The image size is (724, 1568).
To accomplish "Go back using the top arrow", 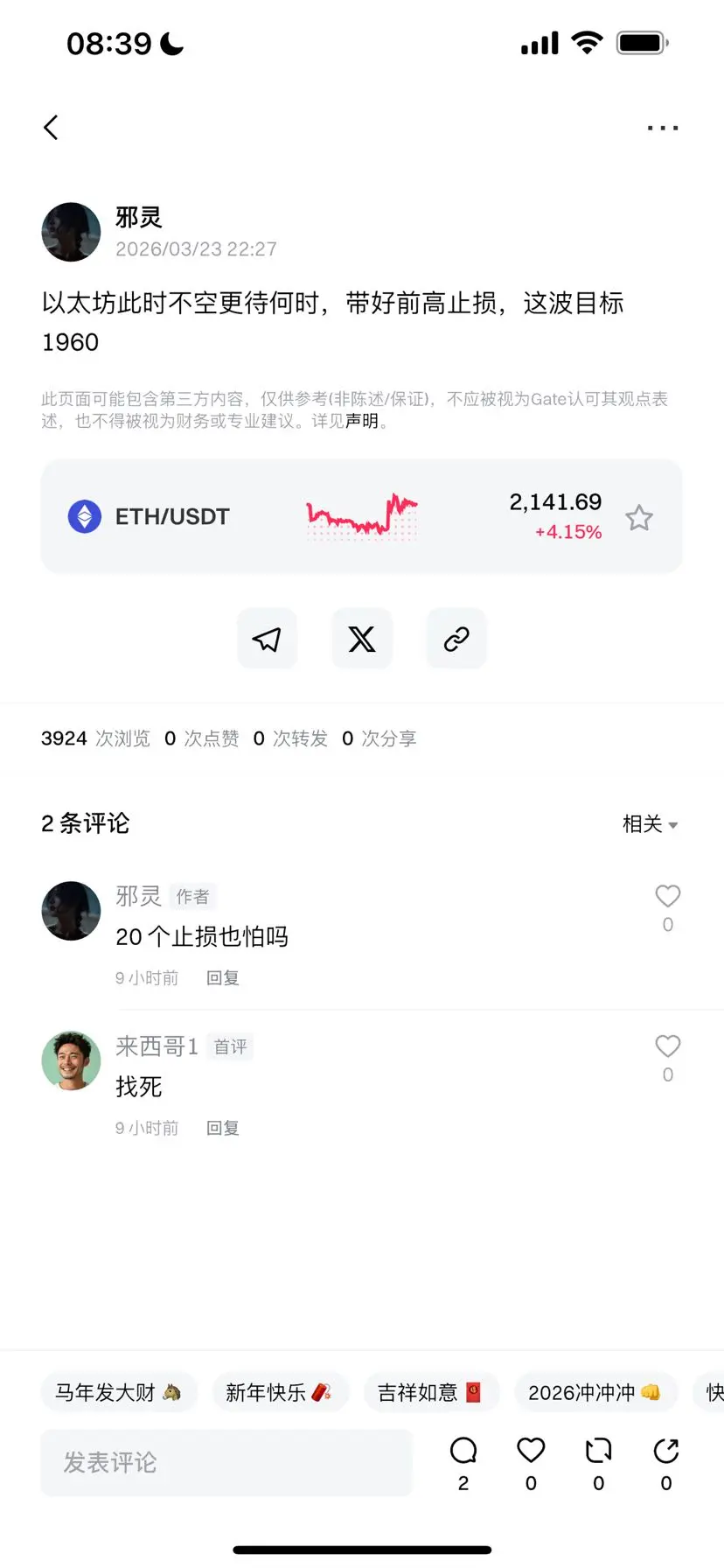I will (x=52, y=128).
